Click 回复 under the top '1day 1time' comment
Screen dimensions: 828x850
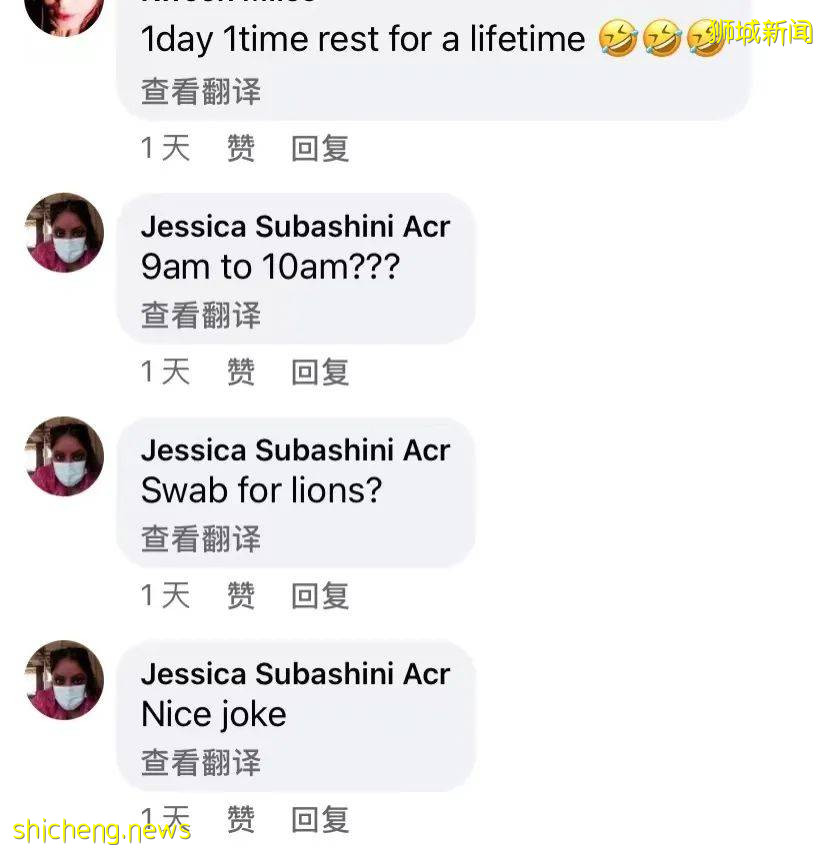pyautogui.click(x=318, y=147)
